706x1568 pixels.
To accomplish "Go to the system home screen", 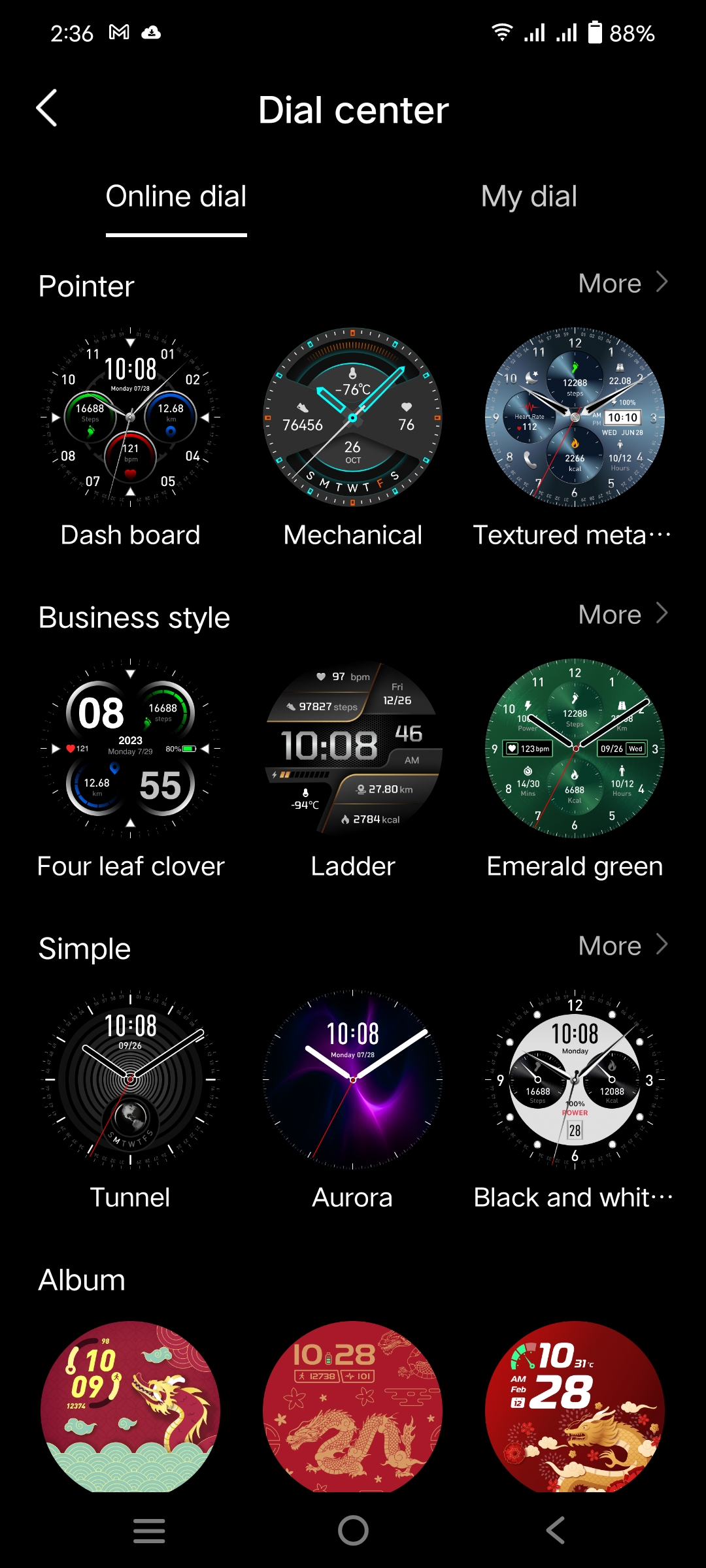I will [x=353, y=1530].
